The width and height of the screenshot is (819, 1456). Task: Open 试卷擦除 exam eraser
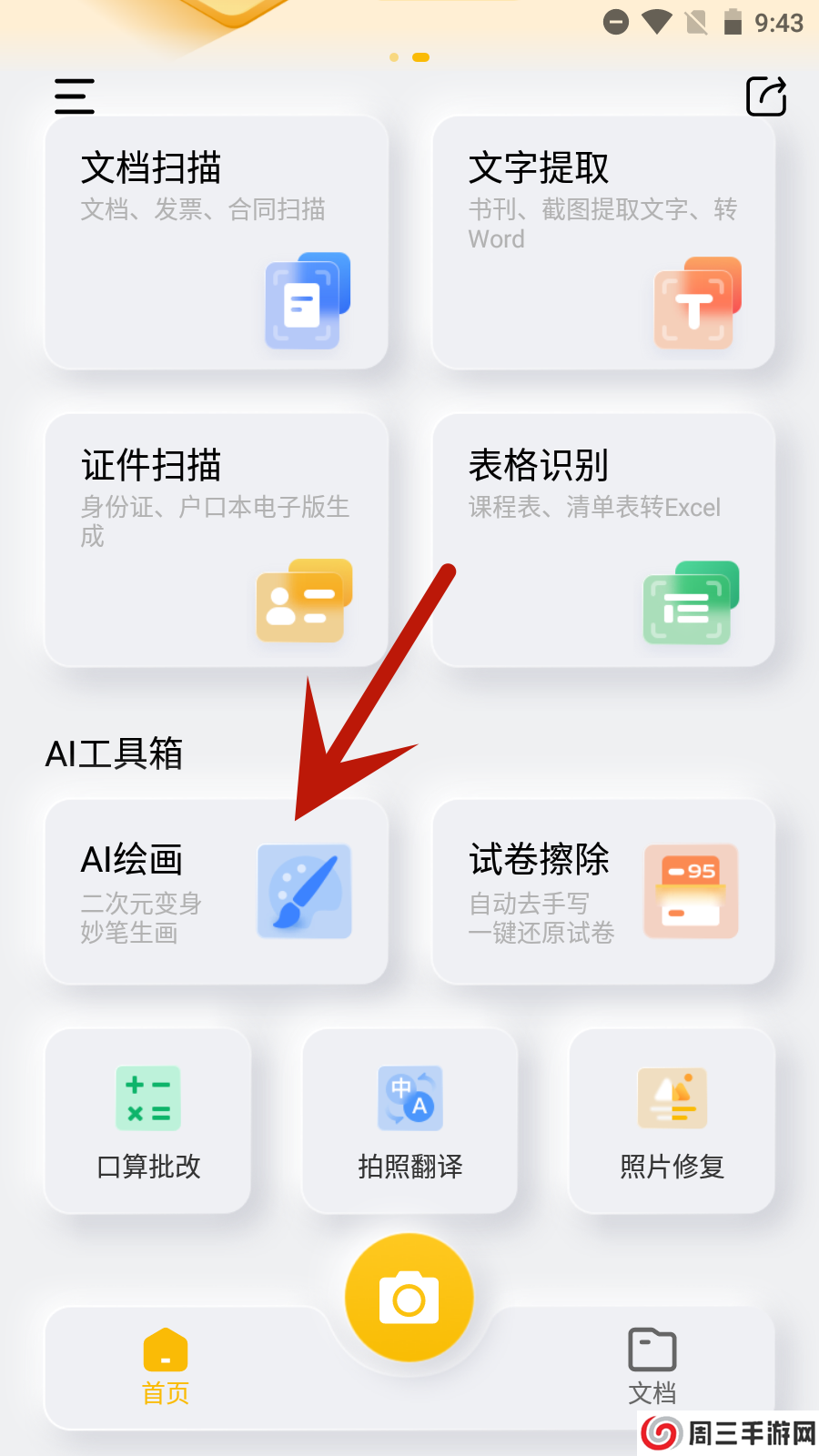pyautogui.click(x=603, y=892)
